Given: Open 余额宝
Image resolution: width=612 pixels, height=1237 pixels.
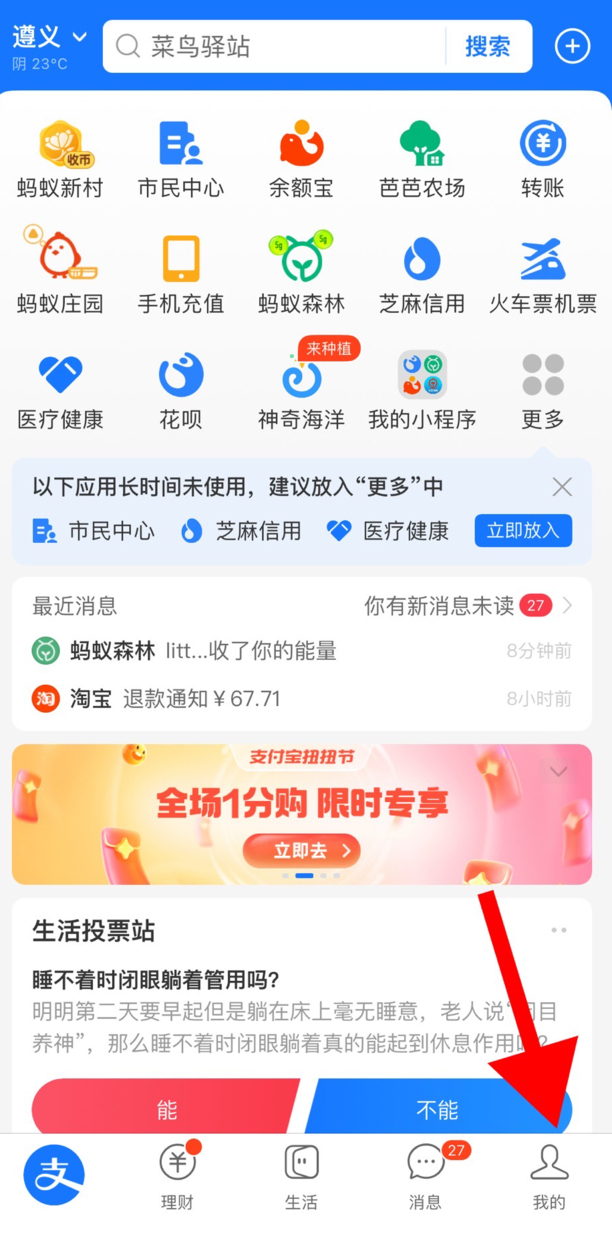Looking at the screenshot, I should pyautogui.click(x=301, y=159).
